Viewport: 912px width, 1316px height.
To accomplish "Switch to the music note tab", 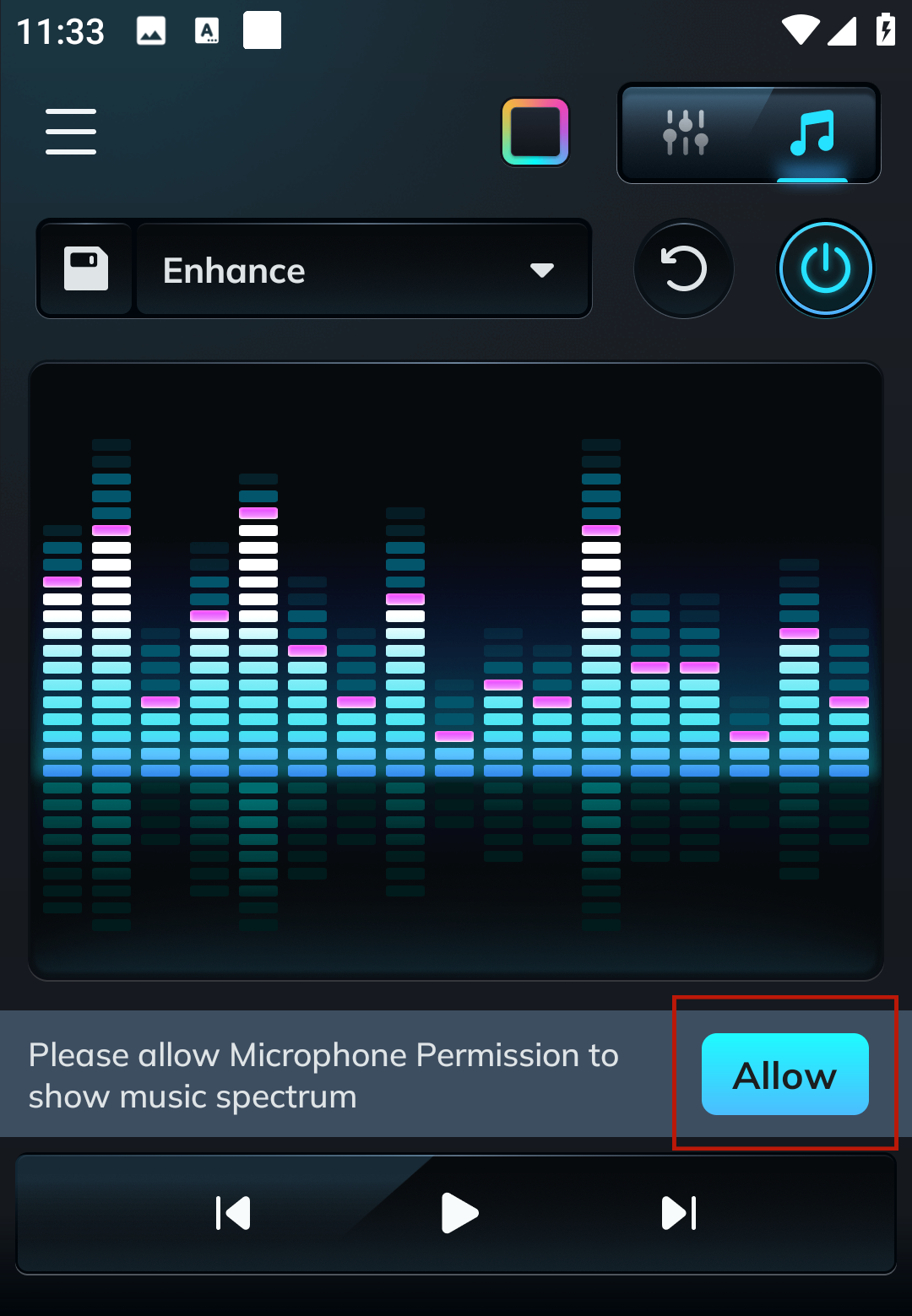I will (812, 133).
